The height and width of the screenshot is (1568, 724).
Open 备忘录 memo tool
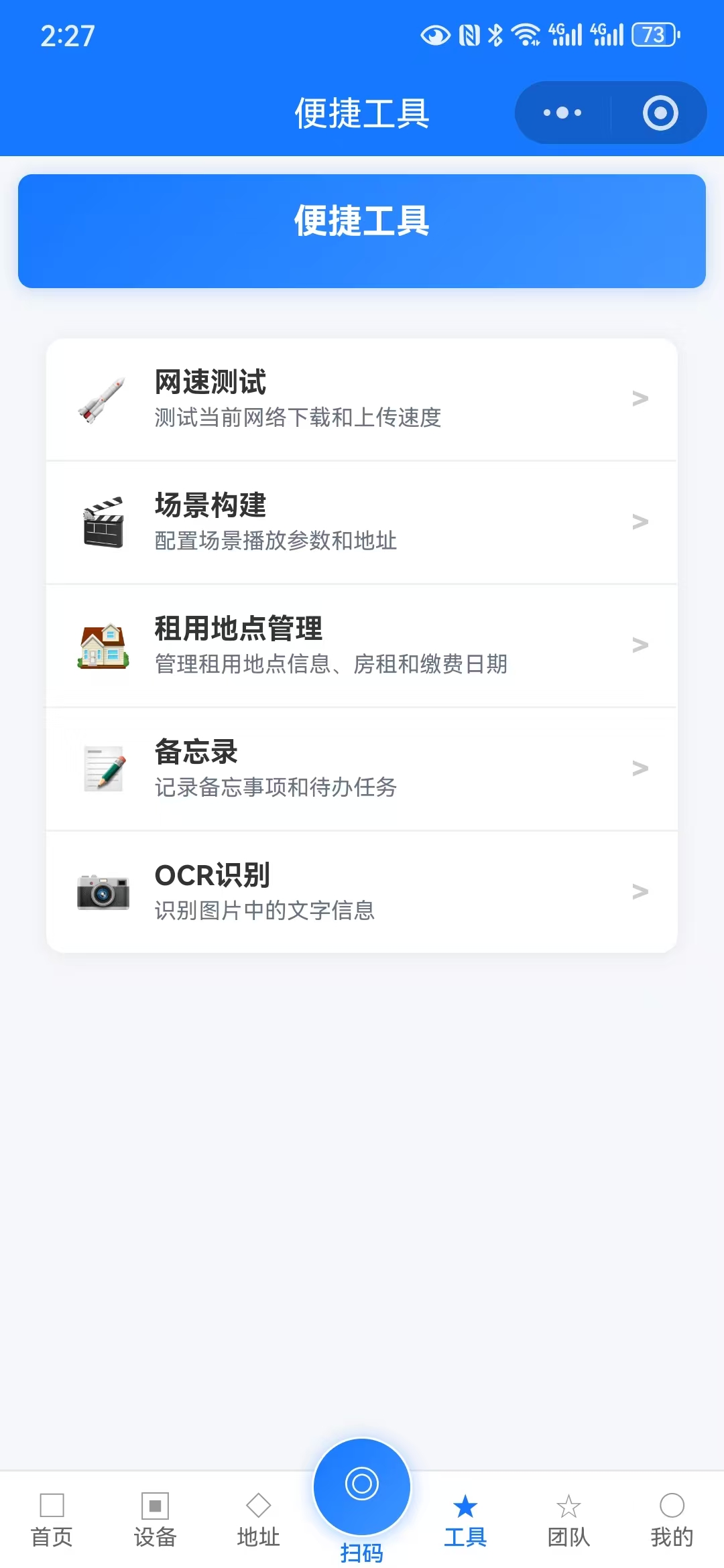click(x=362, y=769)
